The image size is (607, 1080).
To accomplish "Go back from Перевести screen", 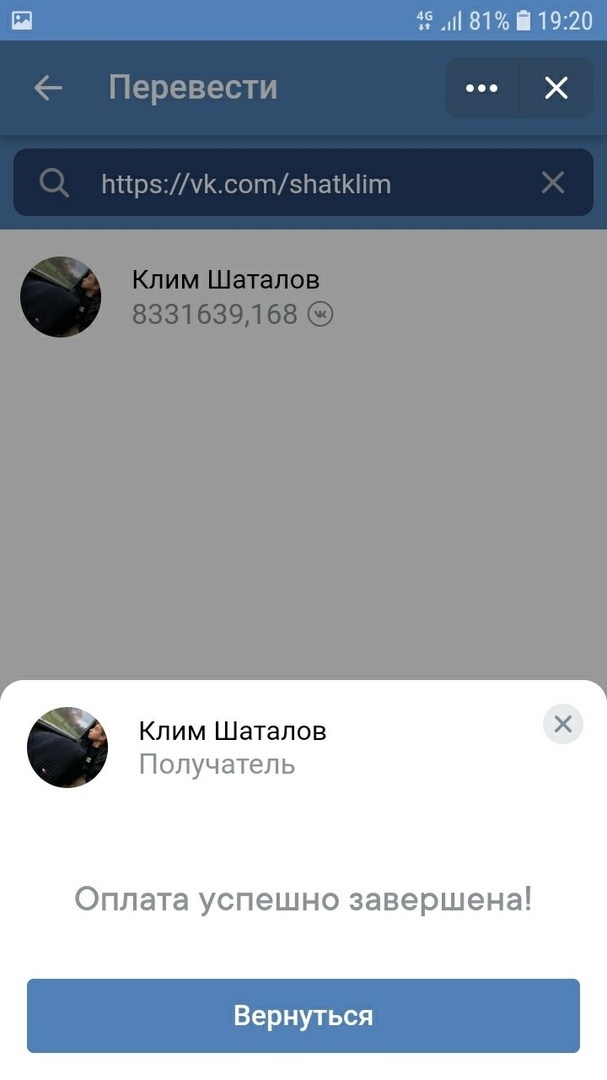I will coord(48,88).
